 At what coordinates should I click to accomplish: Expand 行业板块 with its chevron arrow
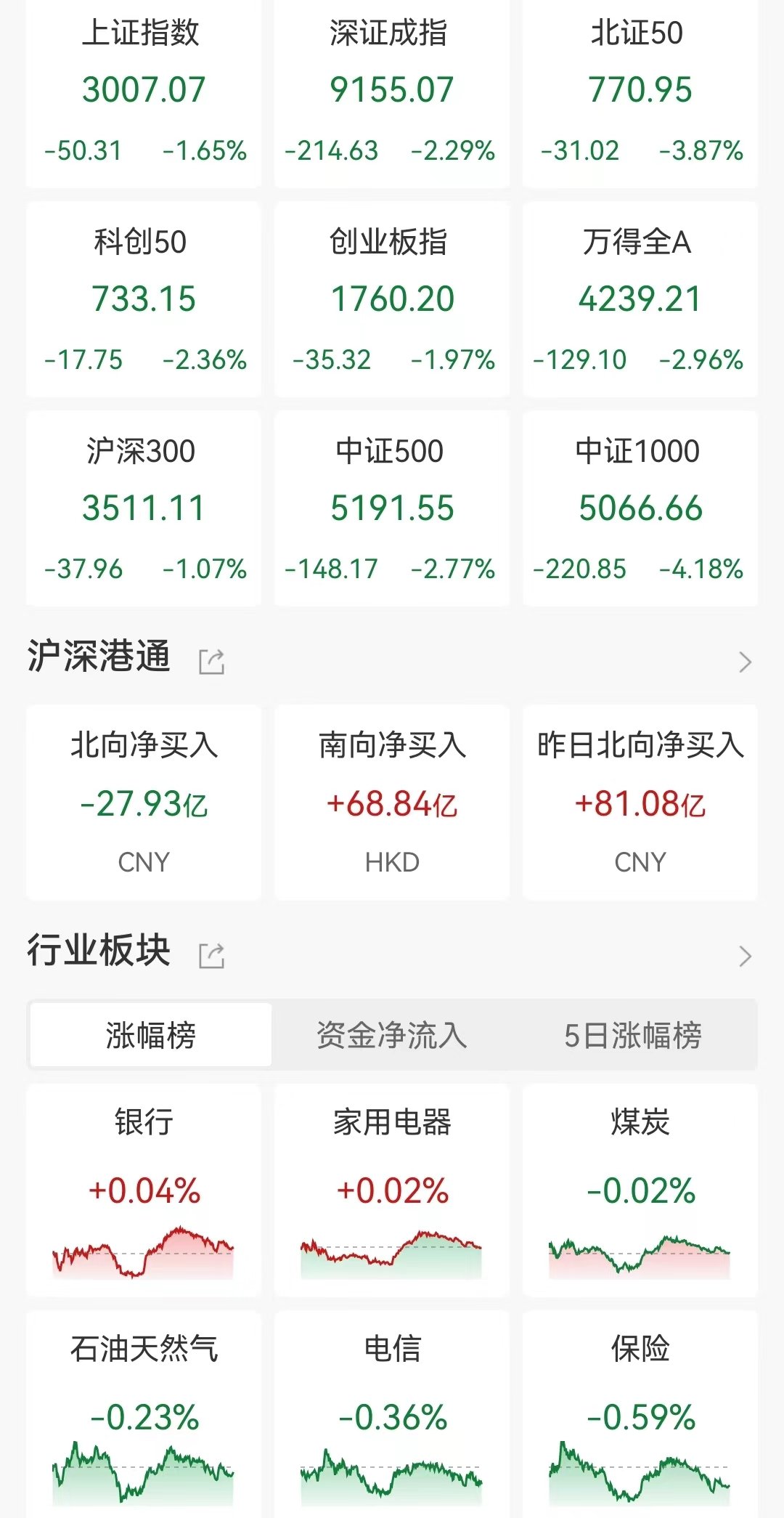click(745, 956)
